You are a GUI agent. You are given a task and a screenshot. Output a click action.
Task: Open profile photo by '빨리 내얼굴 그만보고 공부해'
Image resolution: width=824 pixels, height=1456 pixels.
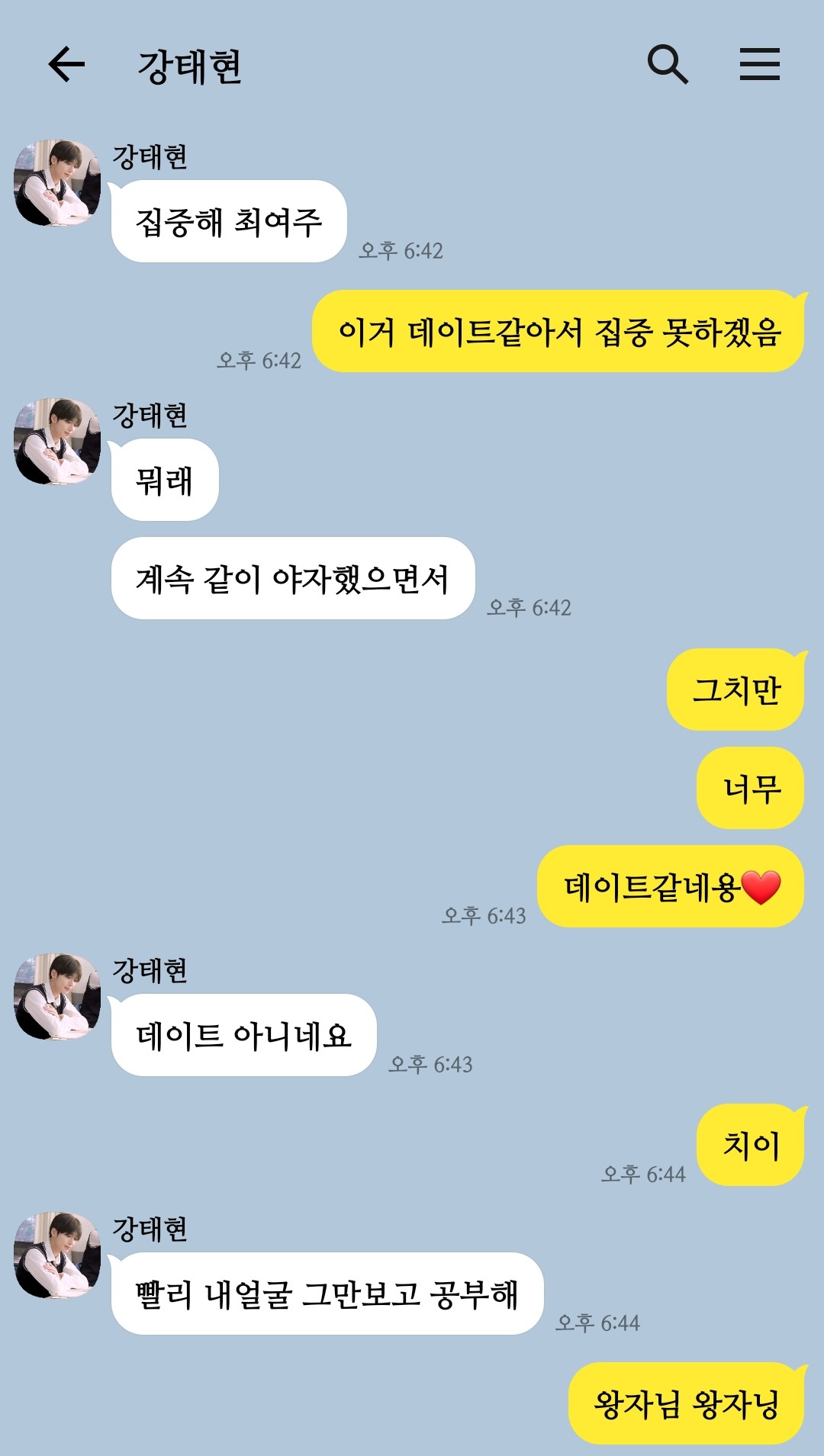coord(57,1255)
